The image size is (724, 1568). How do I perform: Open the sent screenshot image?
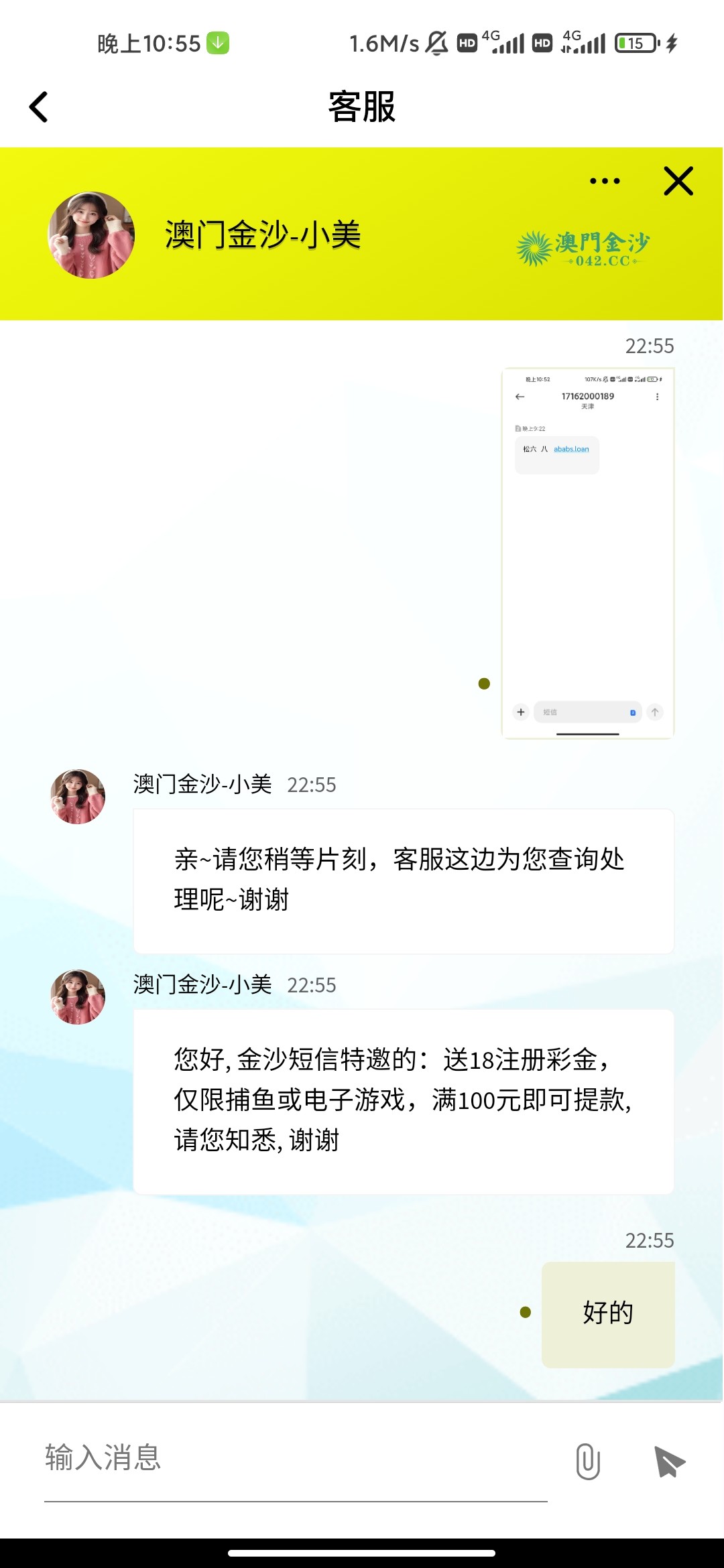(x=587, y=553)
